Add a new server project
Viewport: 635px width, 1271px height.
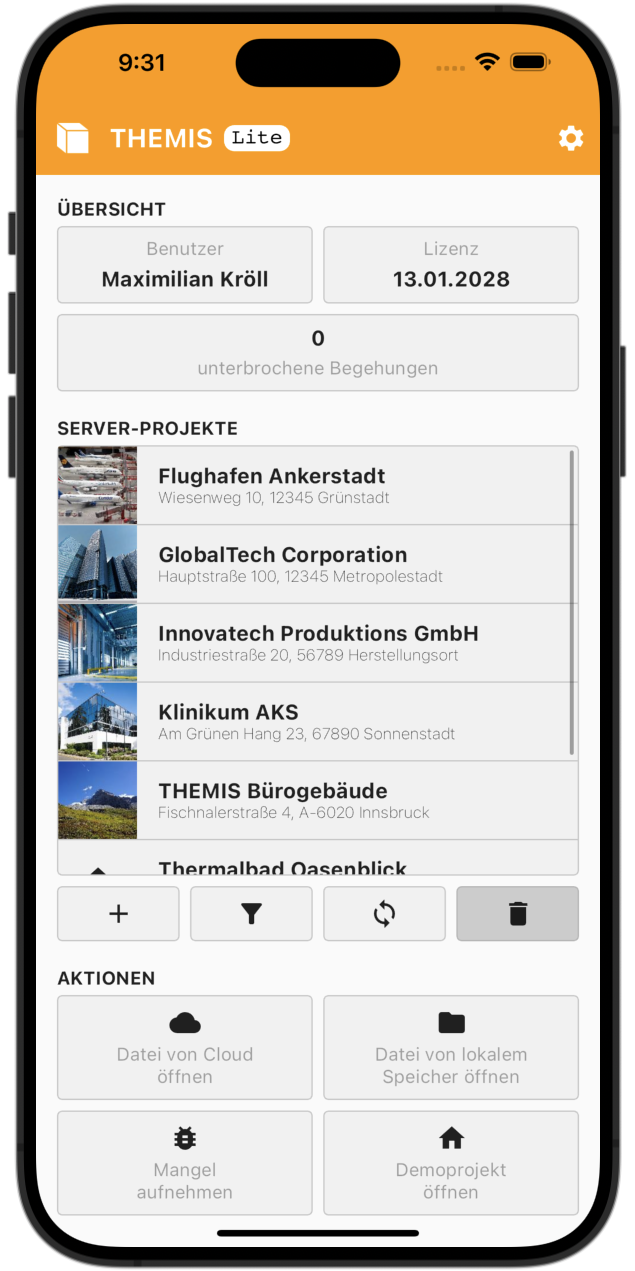pos(118,913)
